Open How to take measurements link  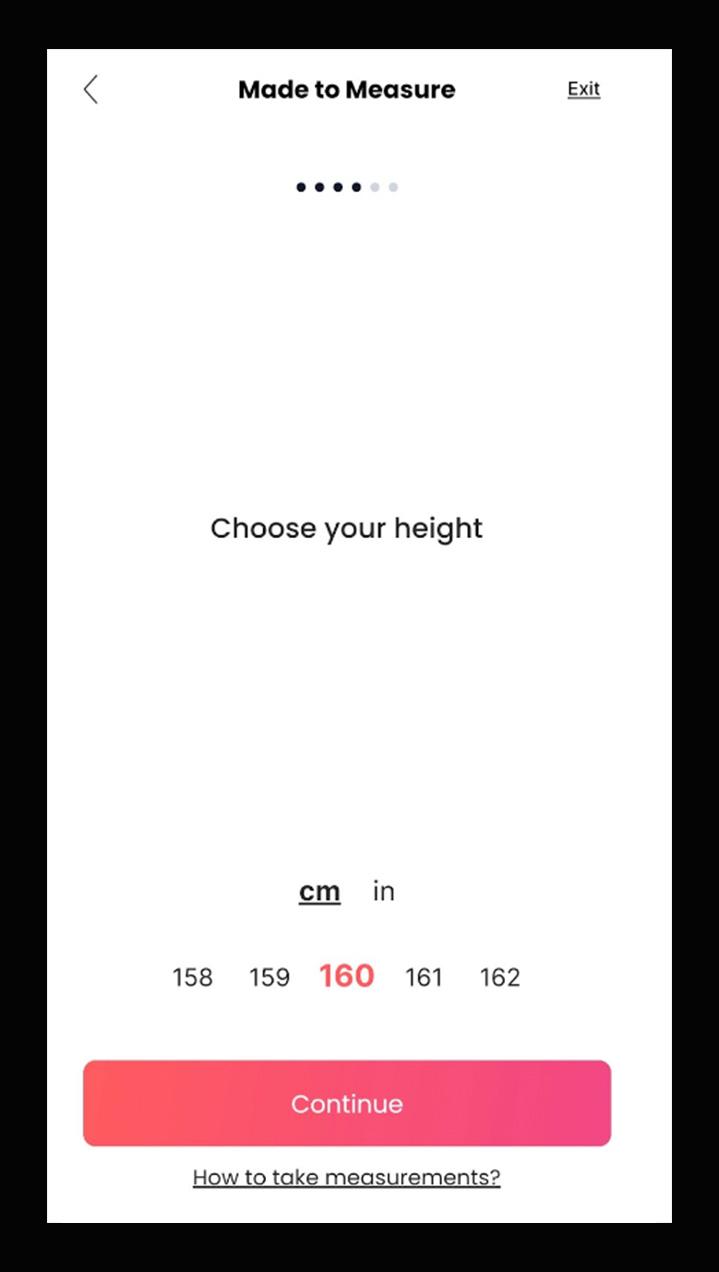coord(346,1177)
